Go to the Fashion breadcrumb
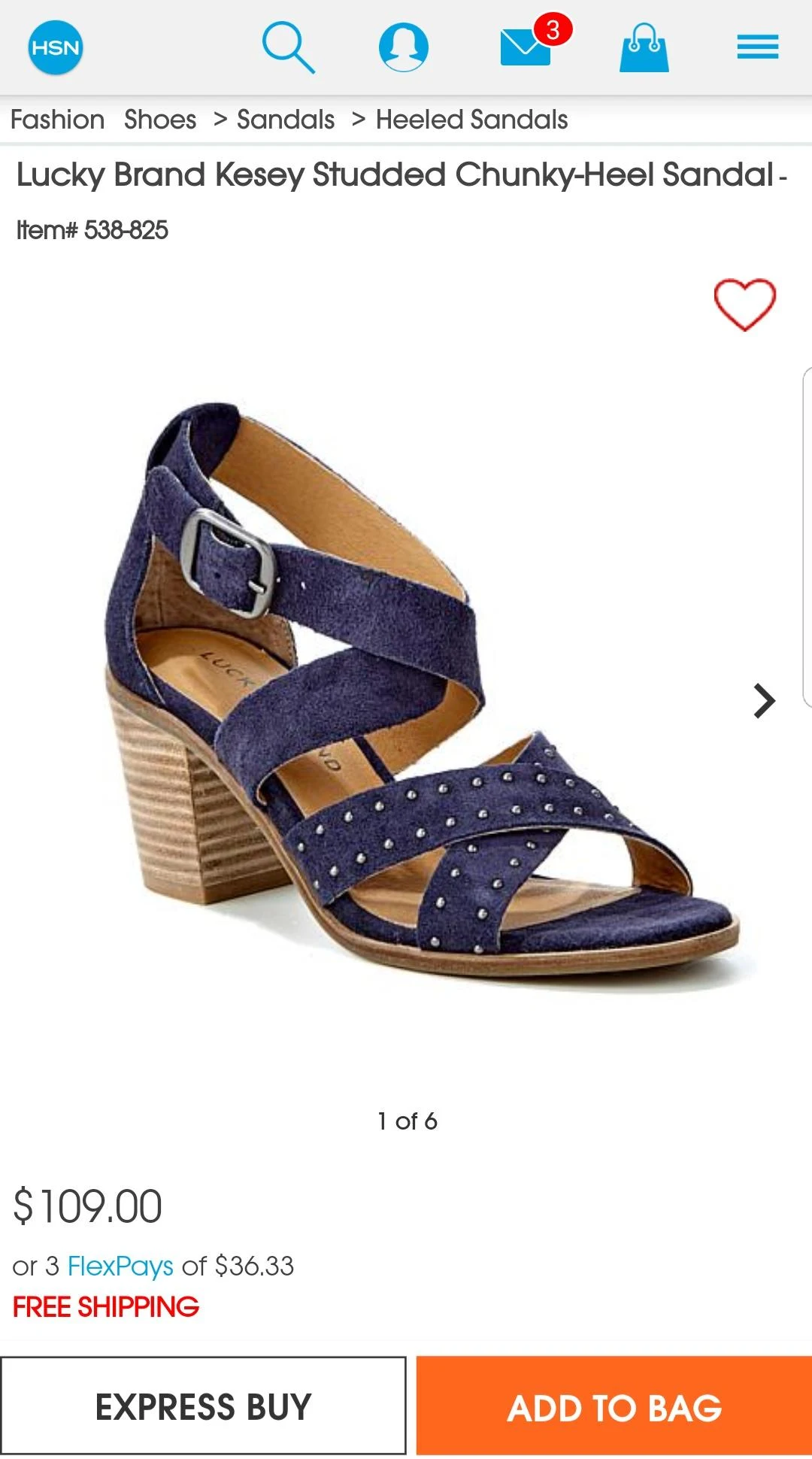The height and width of the screenshot is (1459, 812). click(x=57, y=120)
